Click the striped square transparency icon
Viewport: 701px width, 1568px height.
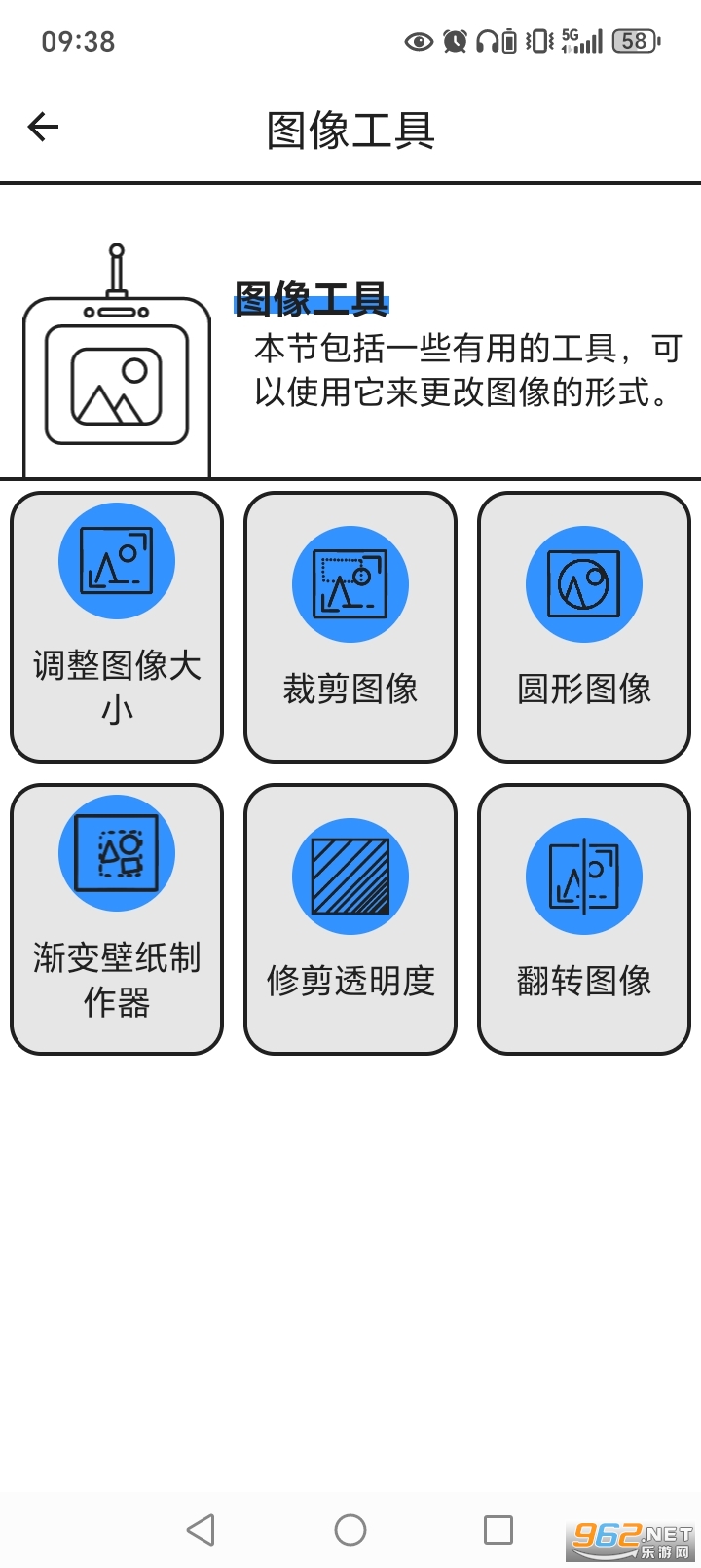pyautogui.click(x=350, y=875)
